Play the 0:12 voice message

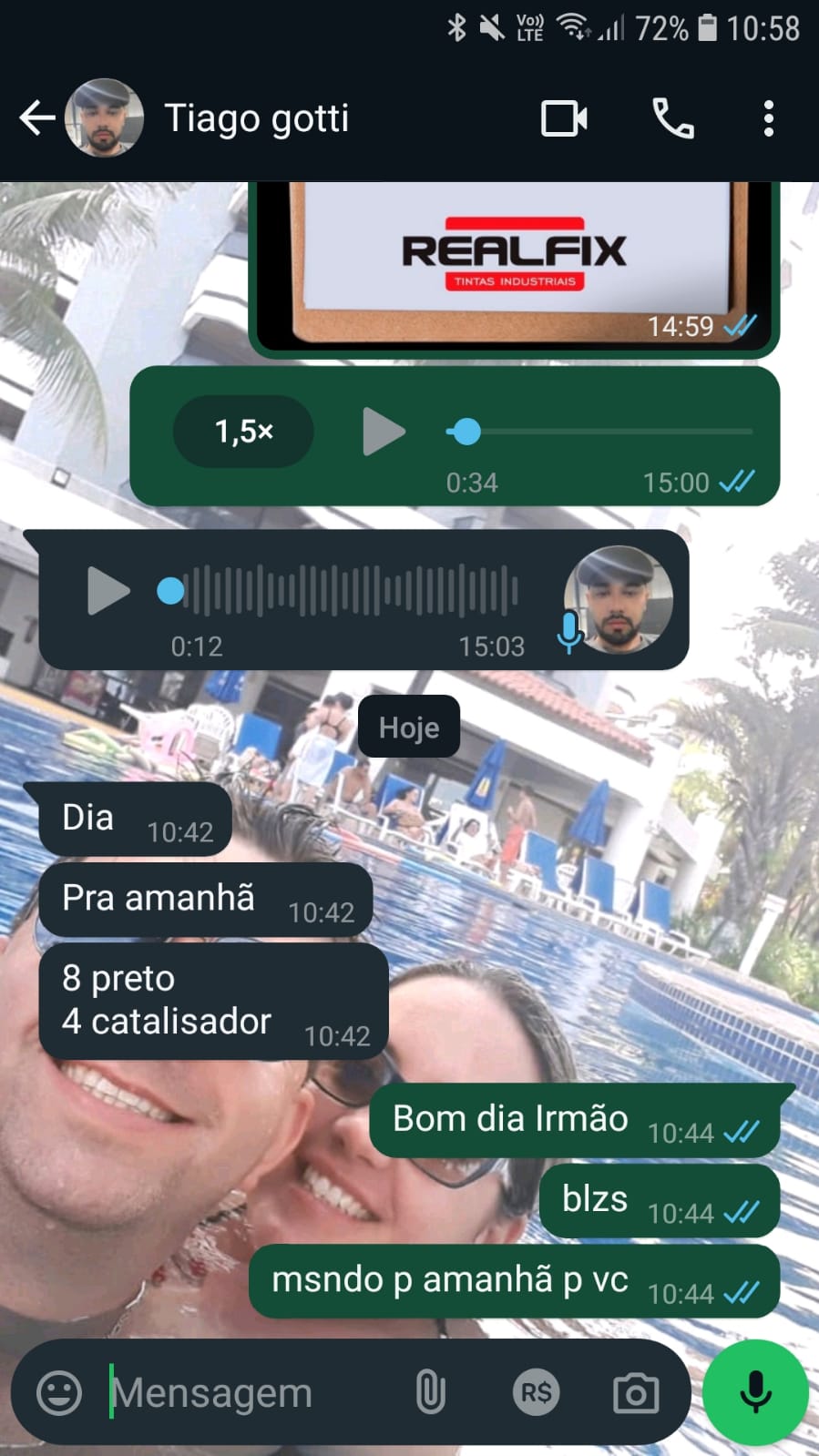coord(108,591)
